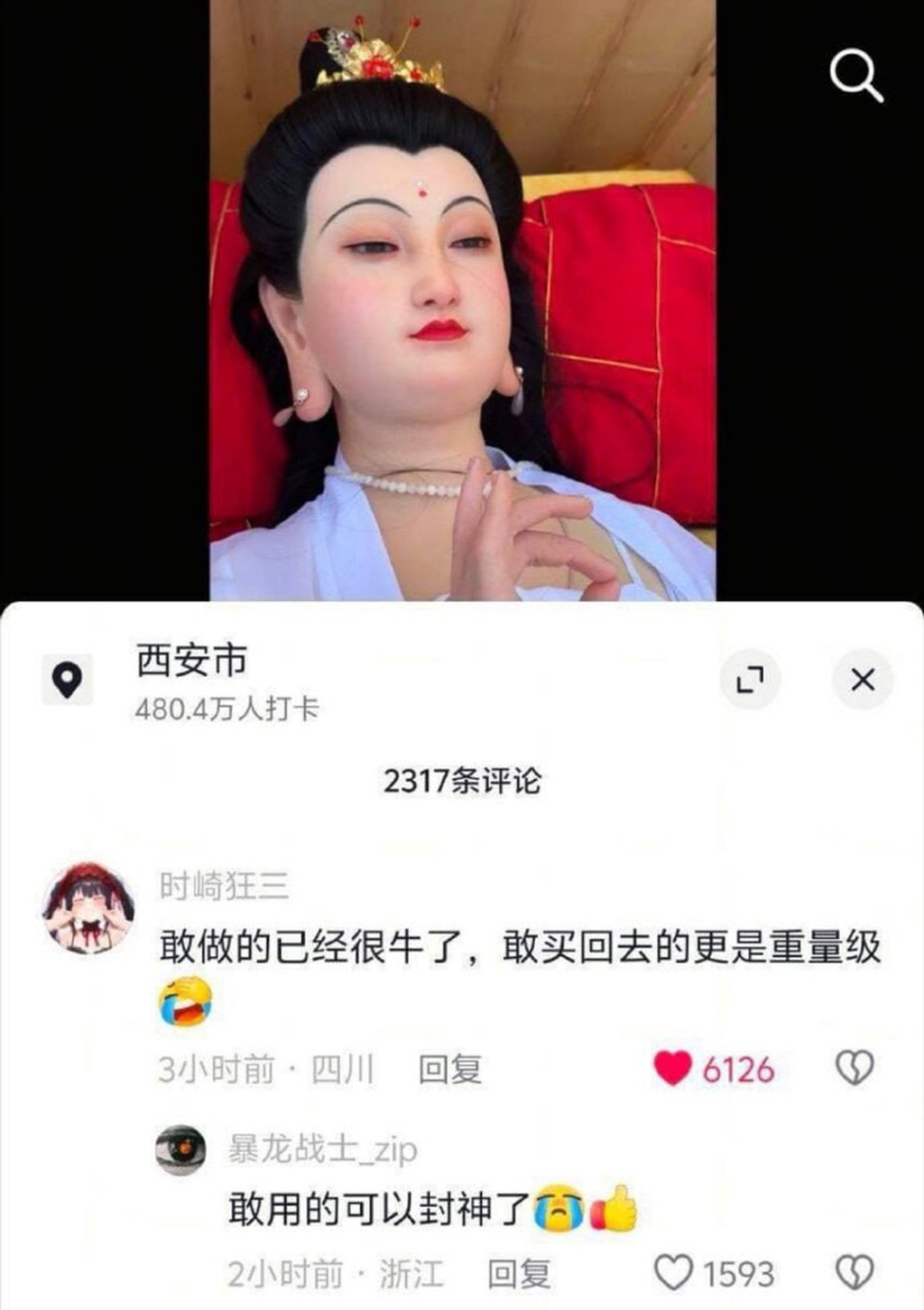This screenshot has width=924, height=1310.
Task: Dislike 时崎狂三's comment
Action: point(854,1069)
